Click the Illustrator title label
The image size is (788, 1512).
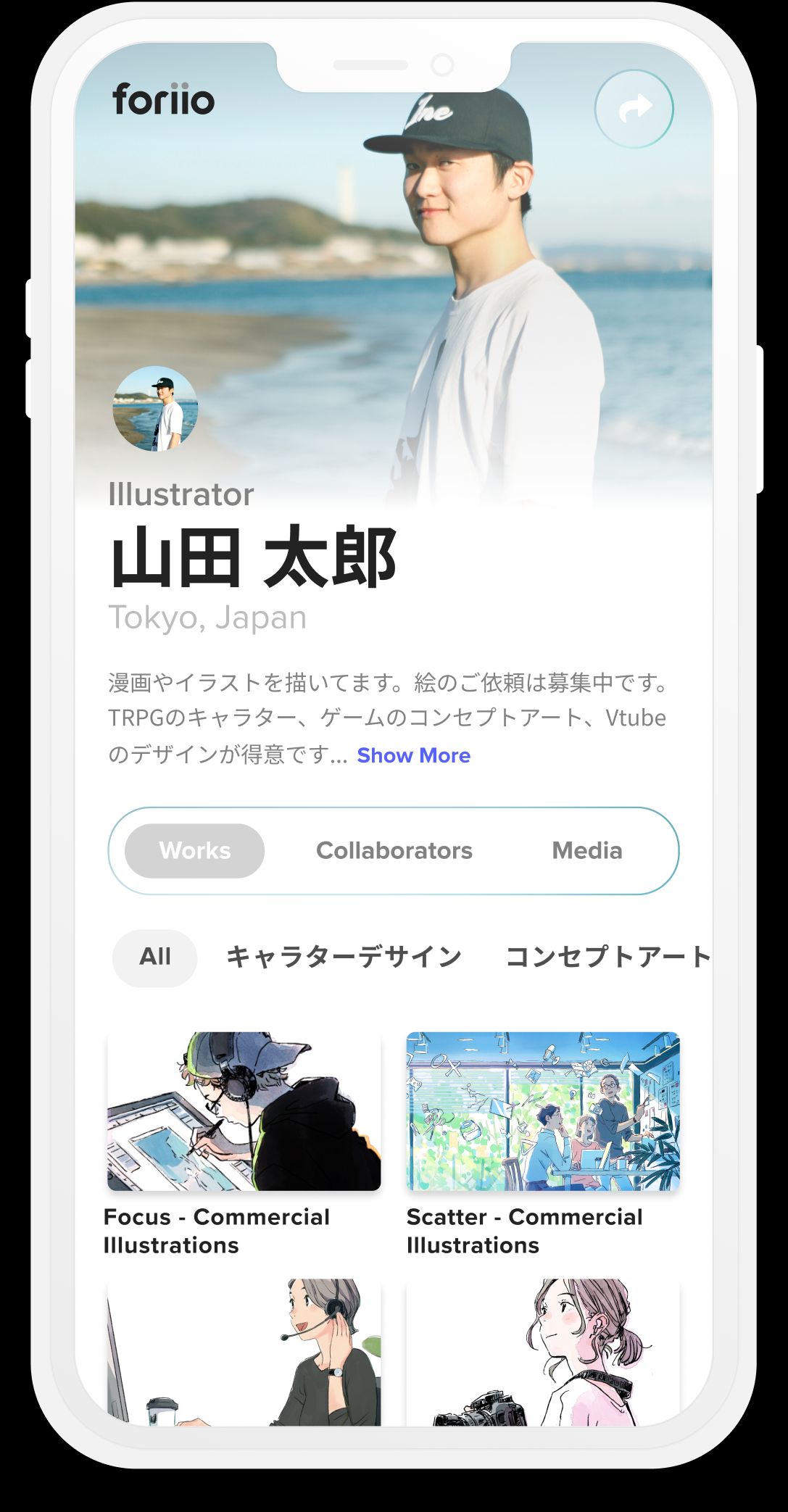pos(181,494)
